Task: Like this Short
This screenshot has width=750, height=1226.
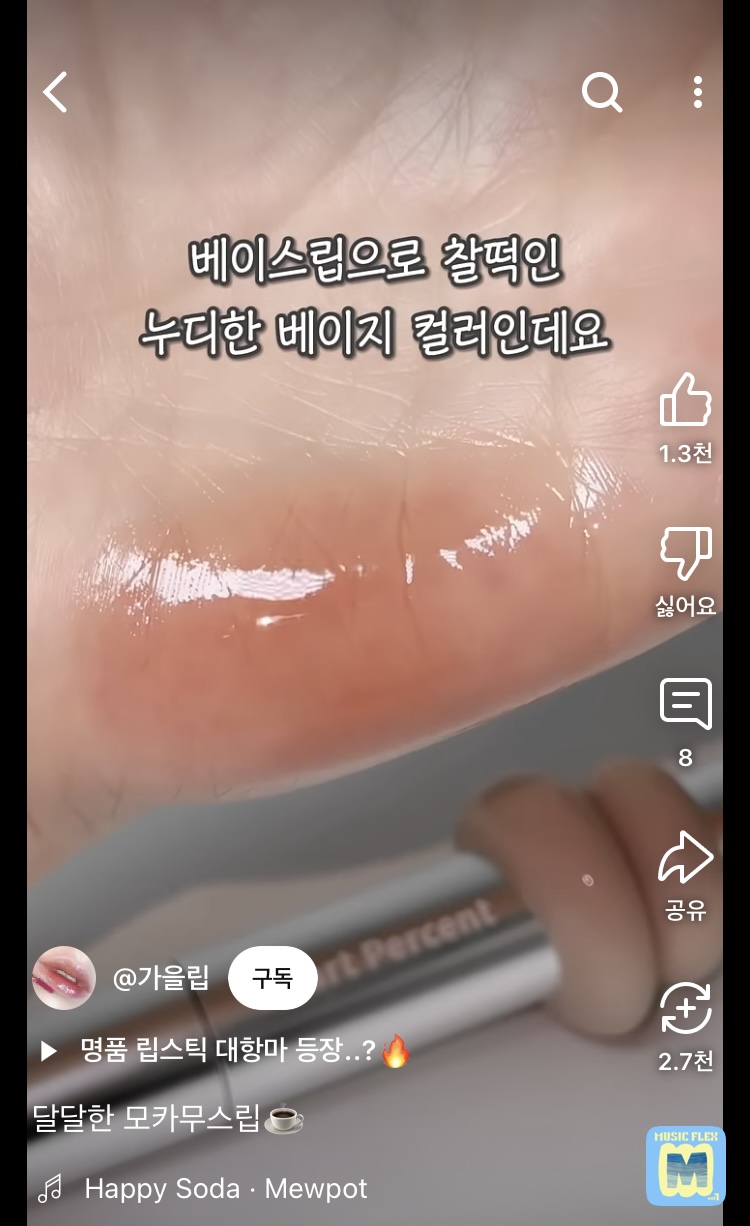Action: [x=685, y=400]
